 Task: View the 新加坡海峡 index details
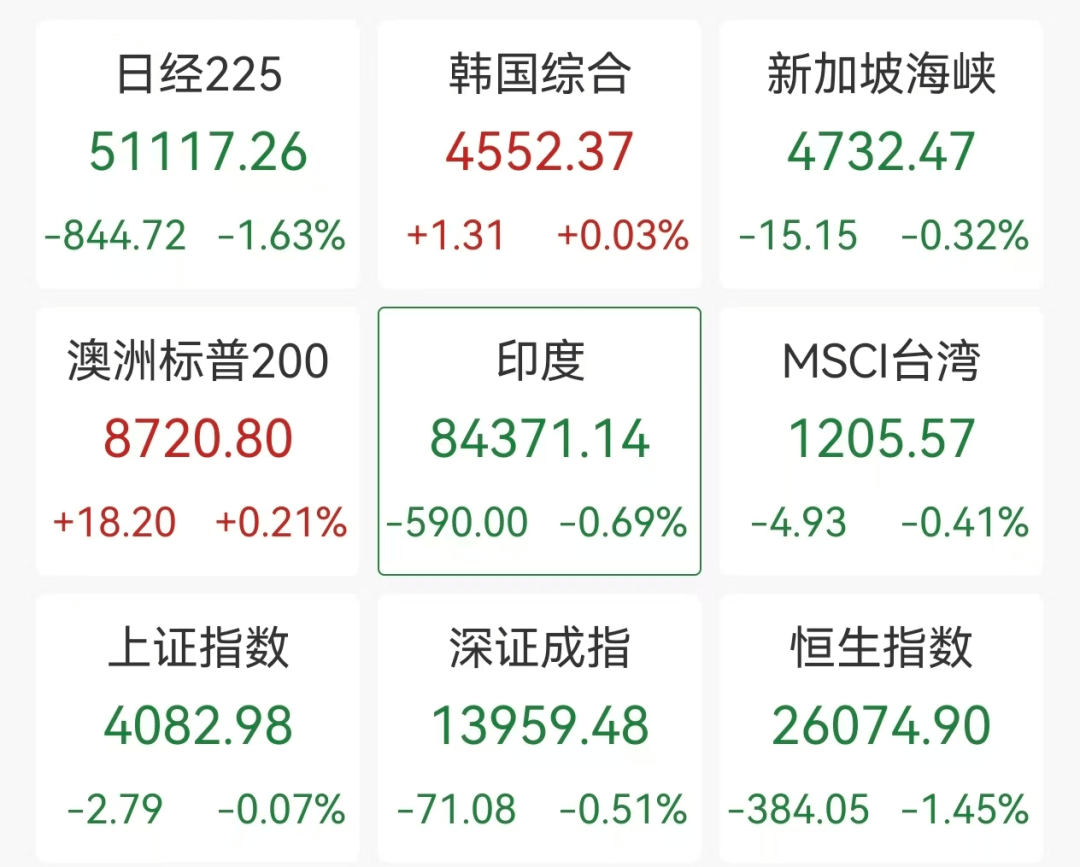(881, 154)
